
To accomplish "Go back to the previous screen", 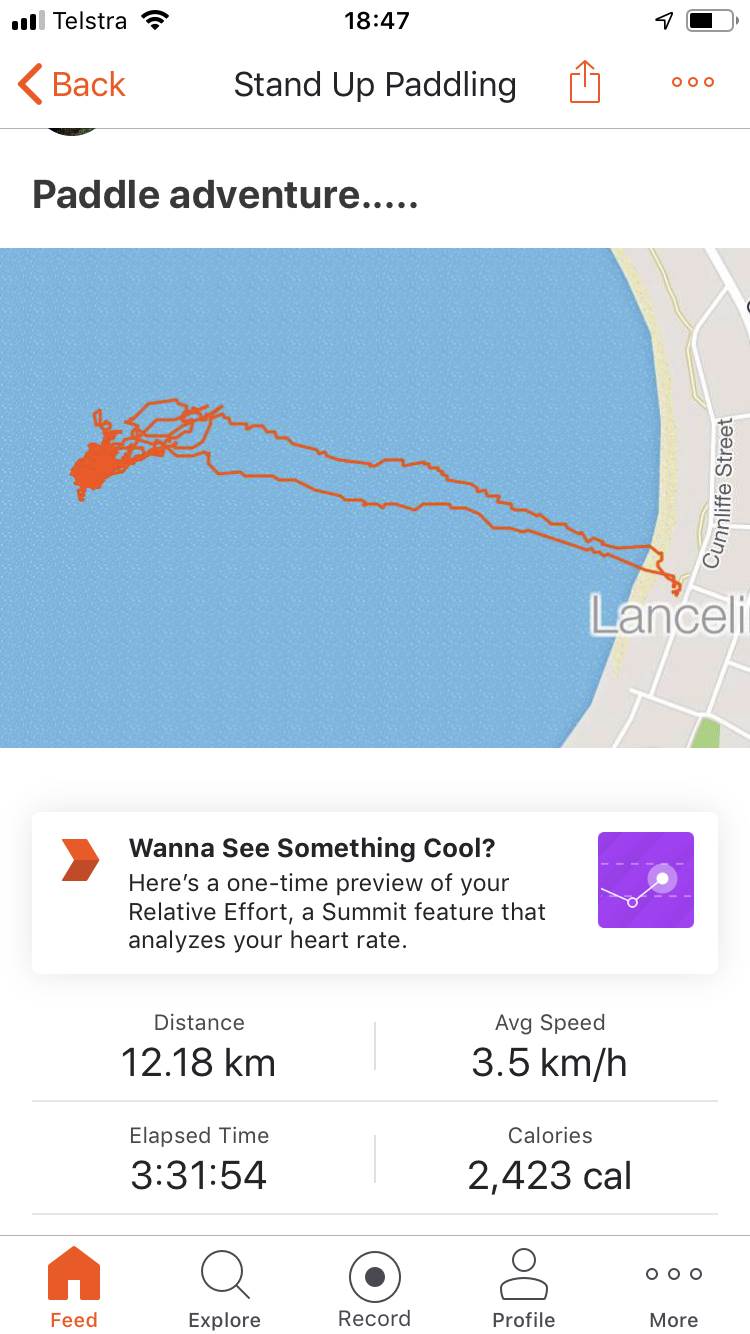I will pyautogui.click(x=72, y=85).
